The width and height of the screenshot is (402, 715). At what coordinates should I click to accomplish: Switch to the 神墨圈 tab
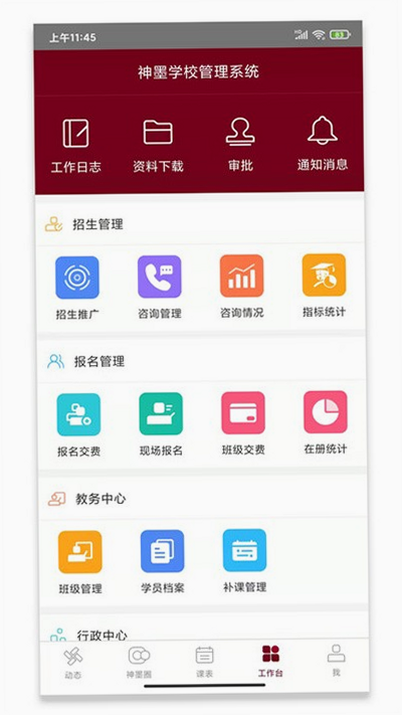(139, 662)
